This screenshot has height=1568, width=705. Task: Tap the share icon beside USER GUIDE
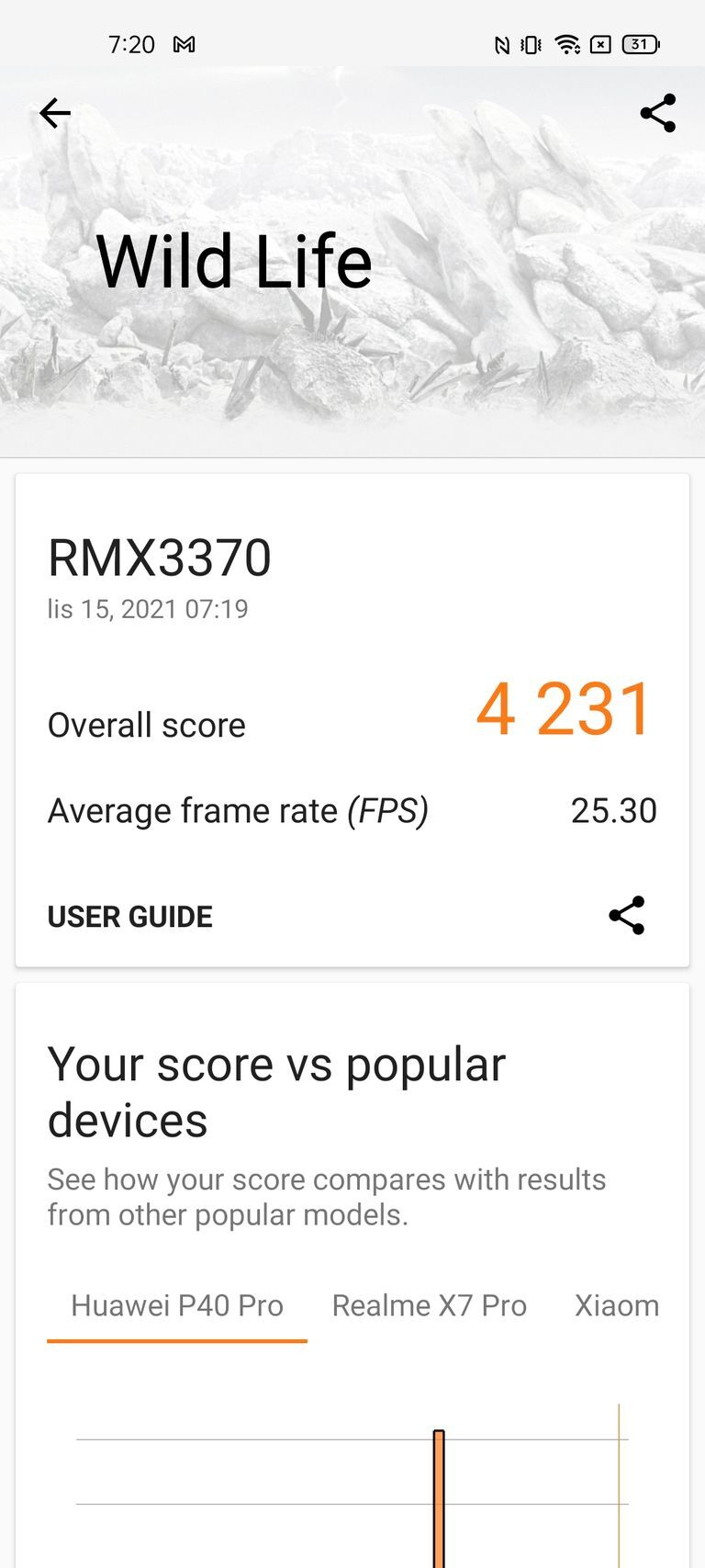coord(627,915)
